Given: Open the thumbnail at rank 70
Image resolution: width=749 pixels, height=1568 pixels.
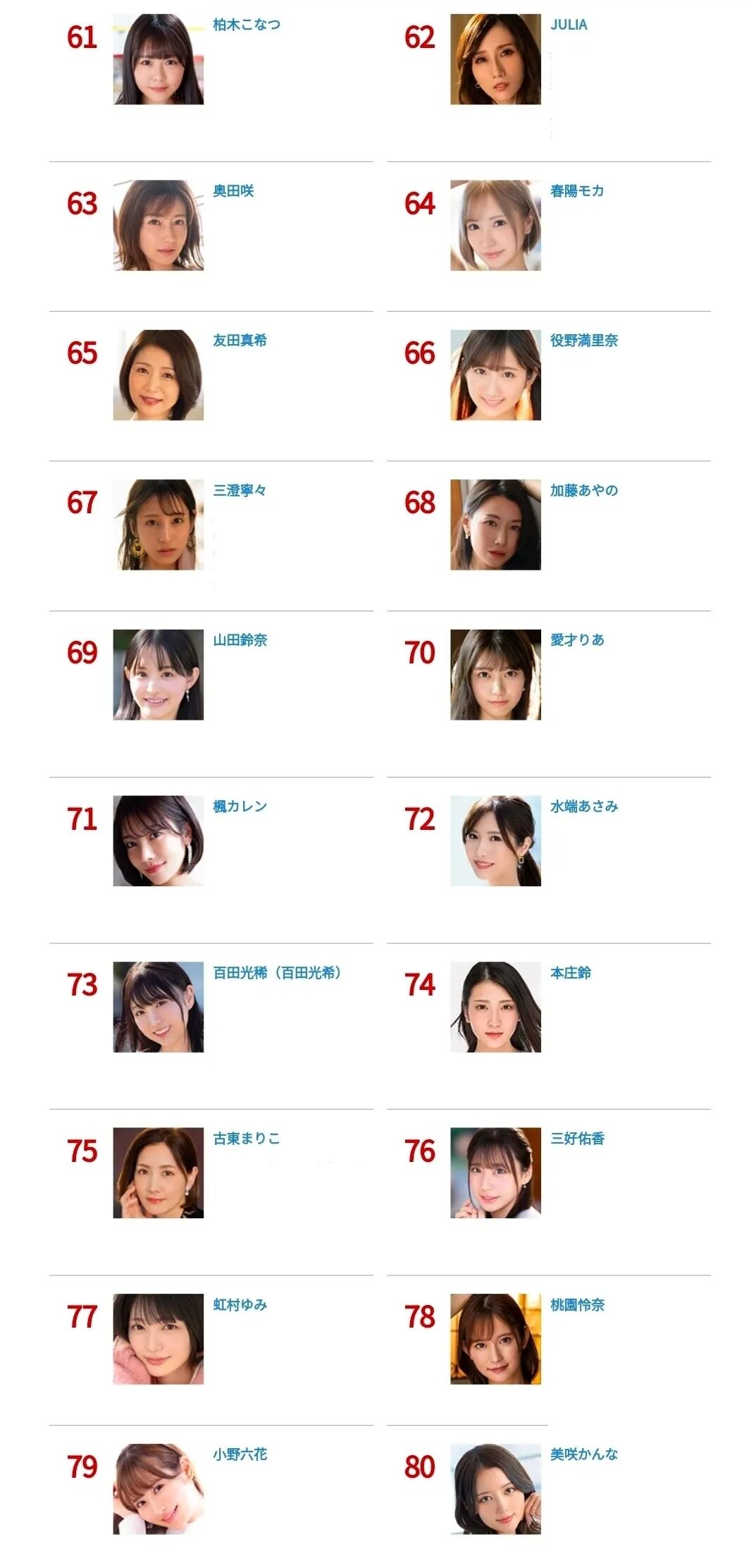Looking at the screenshot, I should (495, 675).
